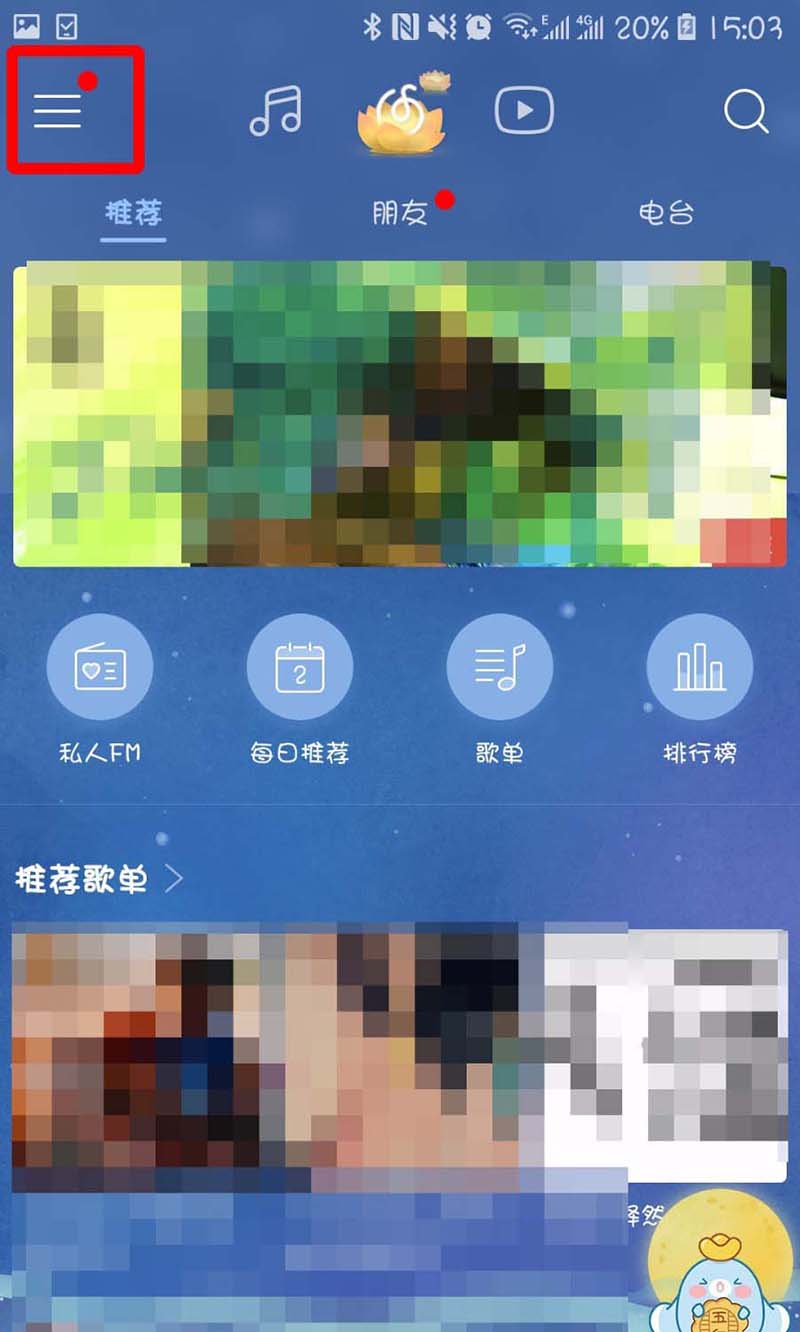Image resolution: width=800 pixels, height=1332 pixels.
Task: Switch to the 朋友 tab
Action: [400, 213]
